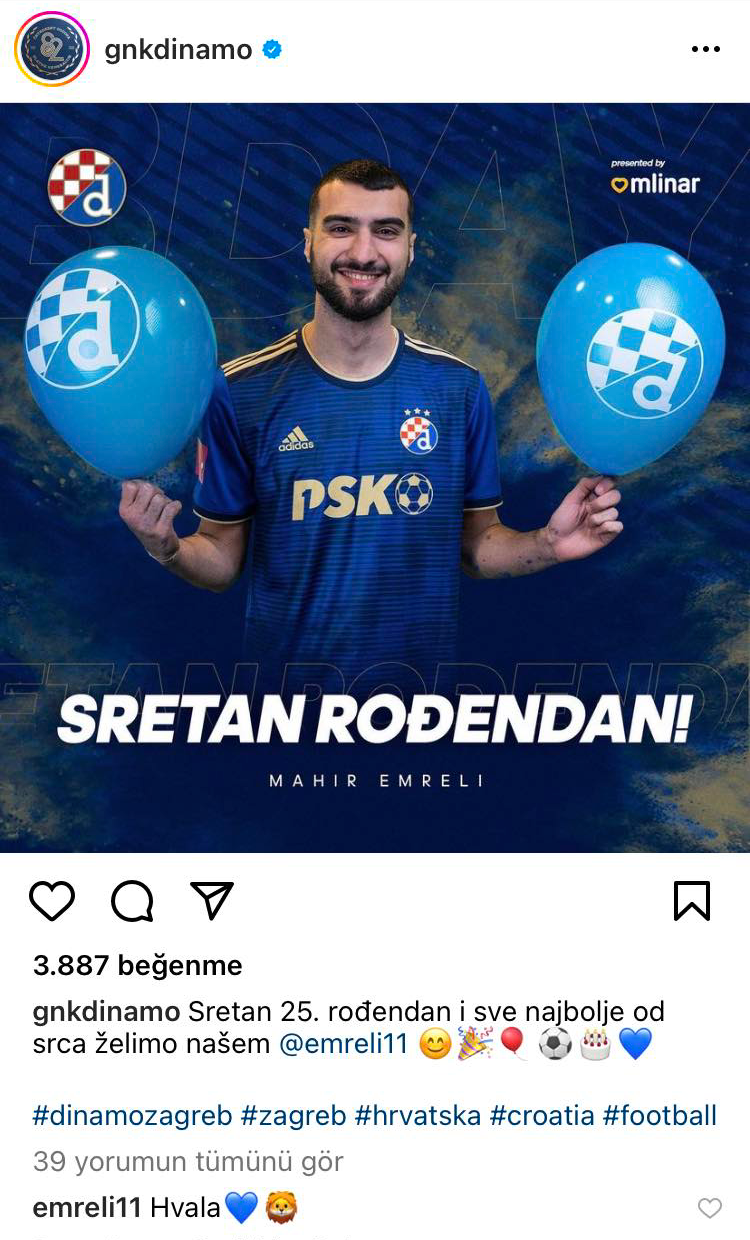This screenshot has width=750, height=1240.
Task: Like emreli11's Hvala comment
Action: (x=710, y=1208)
